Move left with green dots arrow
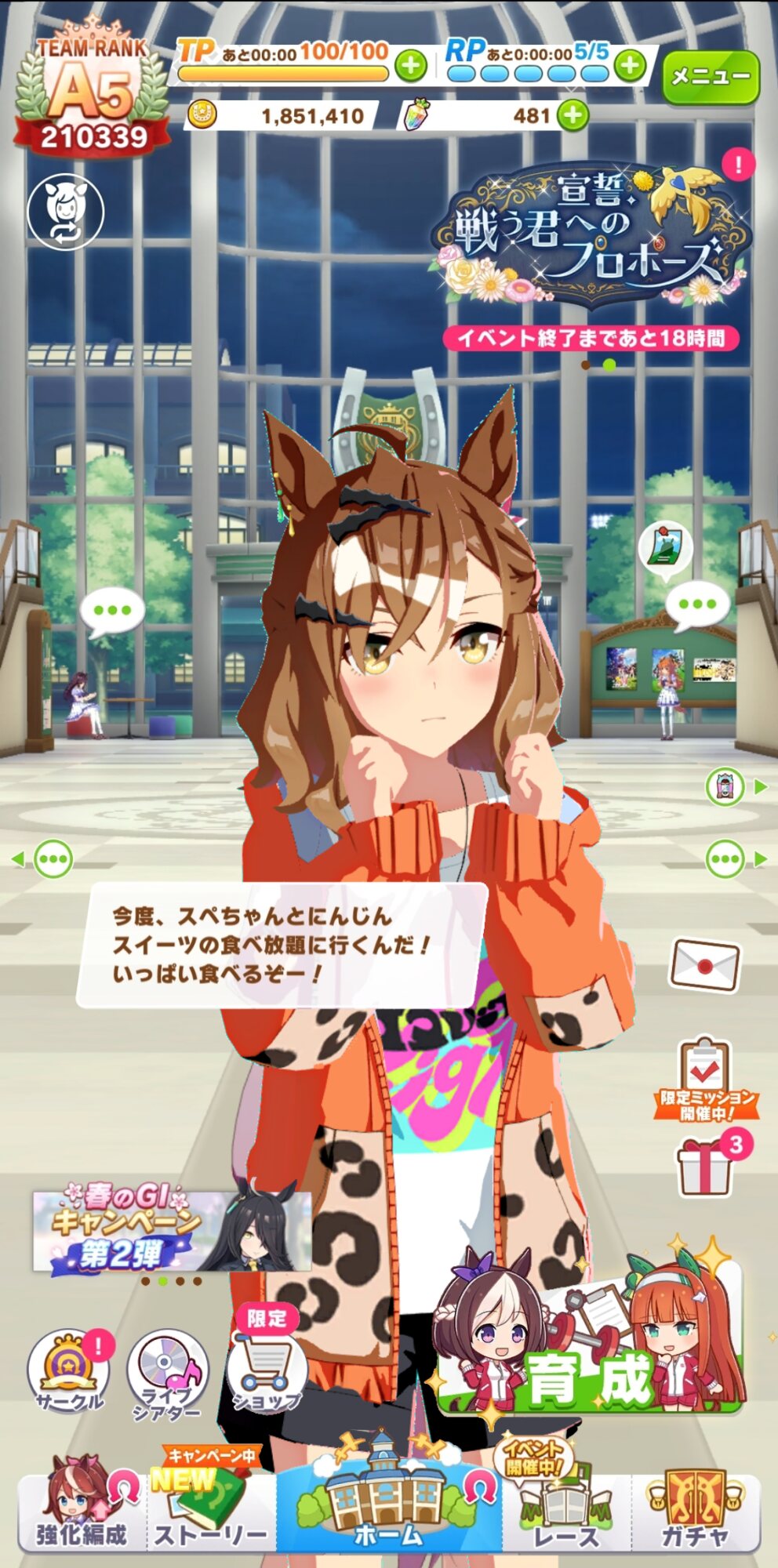 [43, 859]
